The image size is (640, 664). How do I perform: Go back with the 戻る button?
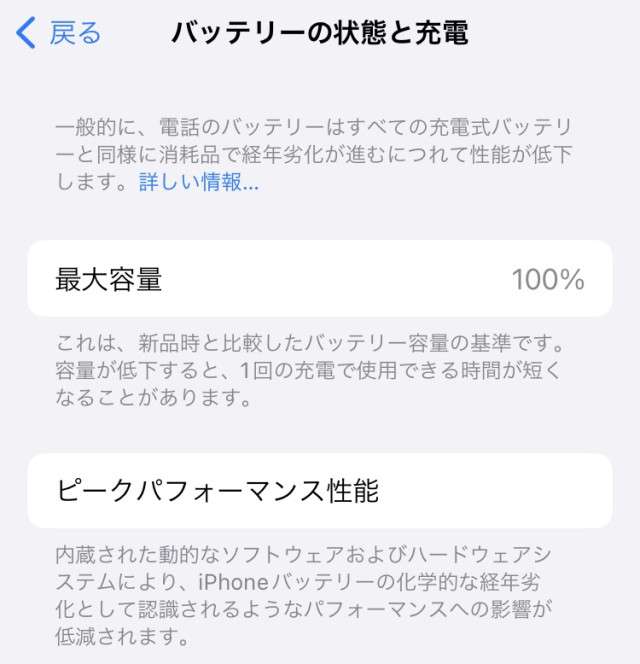click(x=60, y=33)
